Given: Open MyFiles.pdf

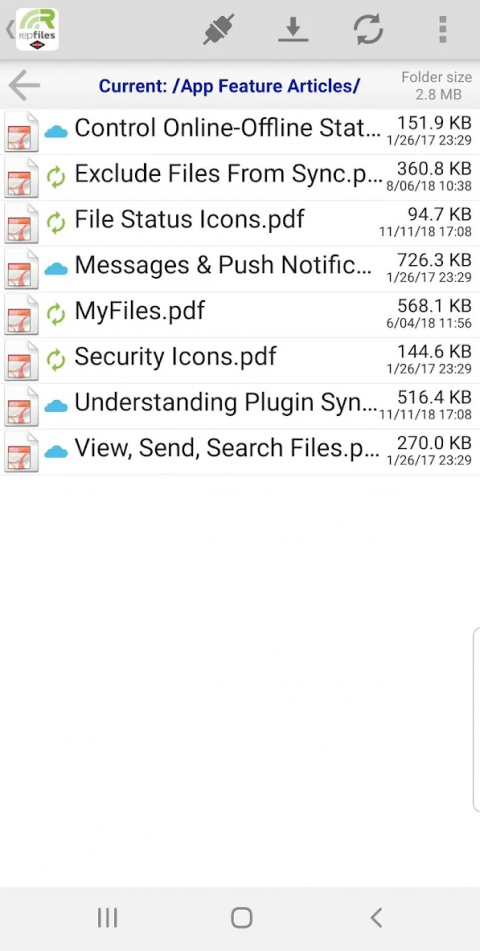Looking at the screenshot, I should click(240, 314).
